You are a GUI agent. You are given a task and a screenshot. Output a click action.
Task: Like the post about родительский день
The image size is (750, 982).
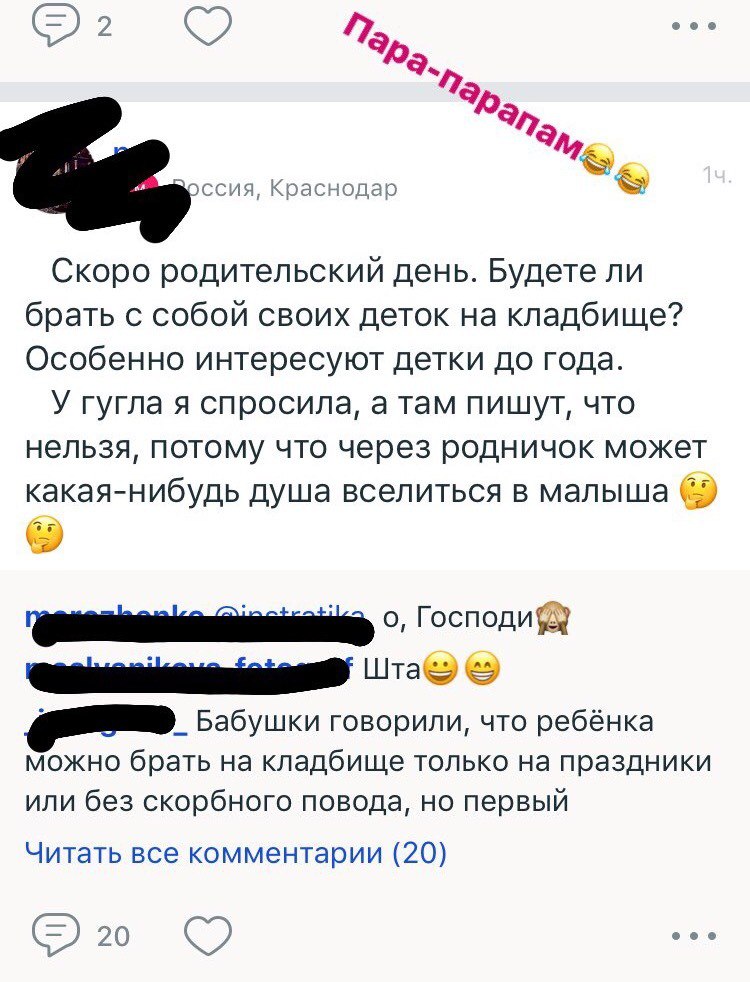click(209, 936)
